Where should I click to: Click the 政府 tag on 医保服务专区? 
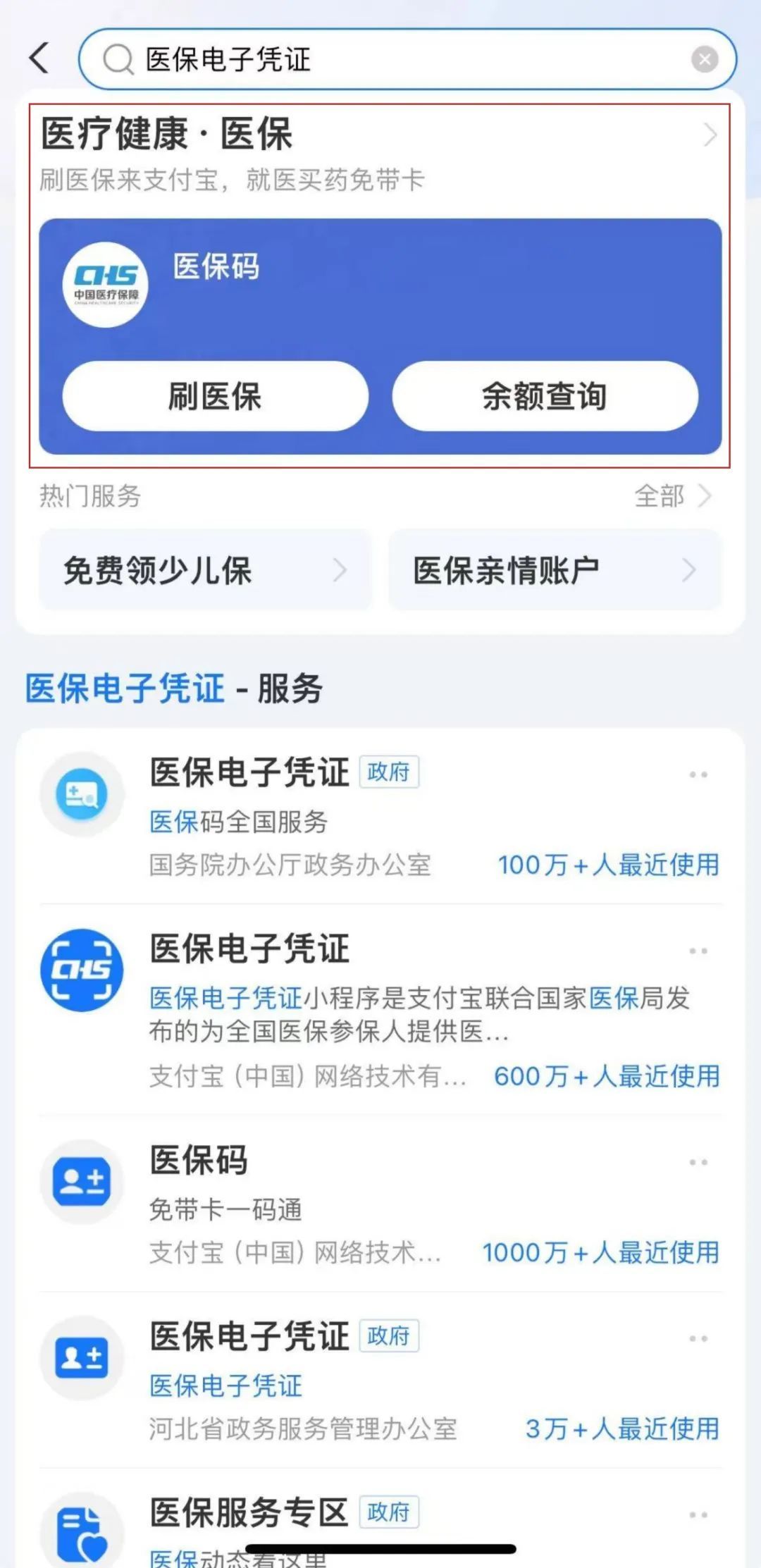390,1512
